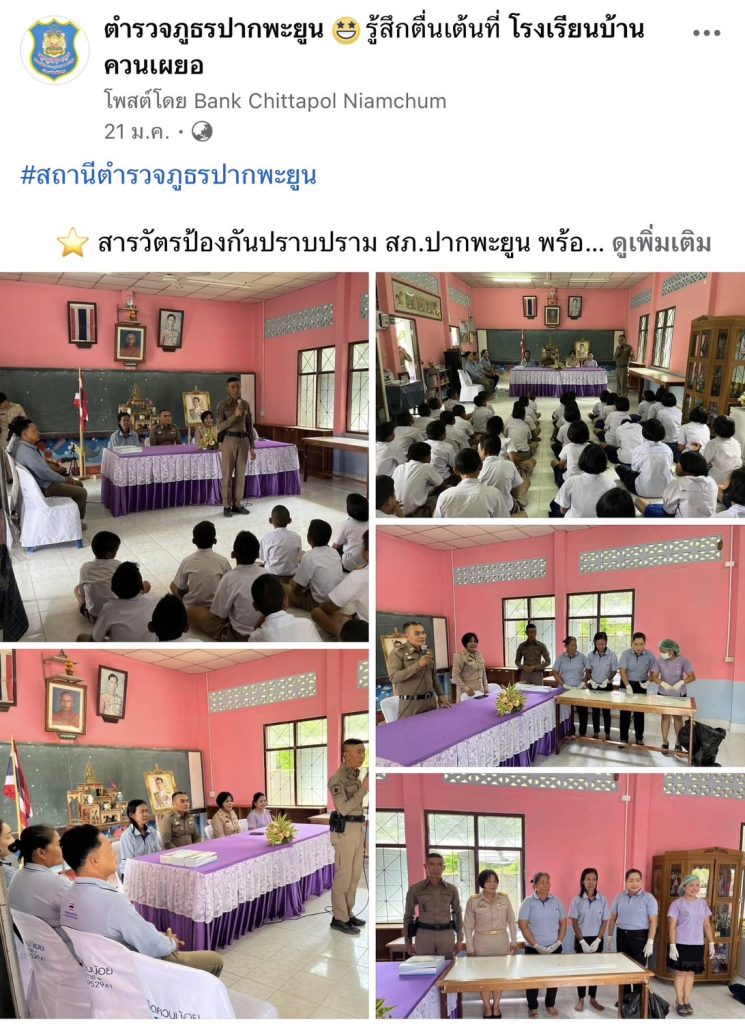745x1024 pixels.
Task: Expand the post text with ดูเพิ่มเติม
Action: [661, 242]
